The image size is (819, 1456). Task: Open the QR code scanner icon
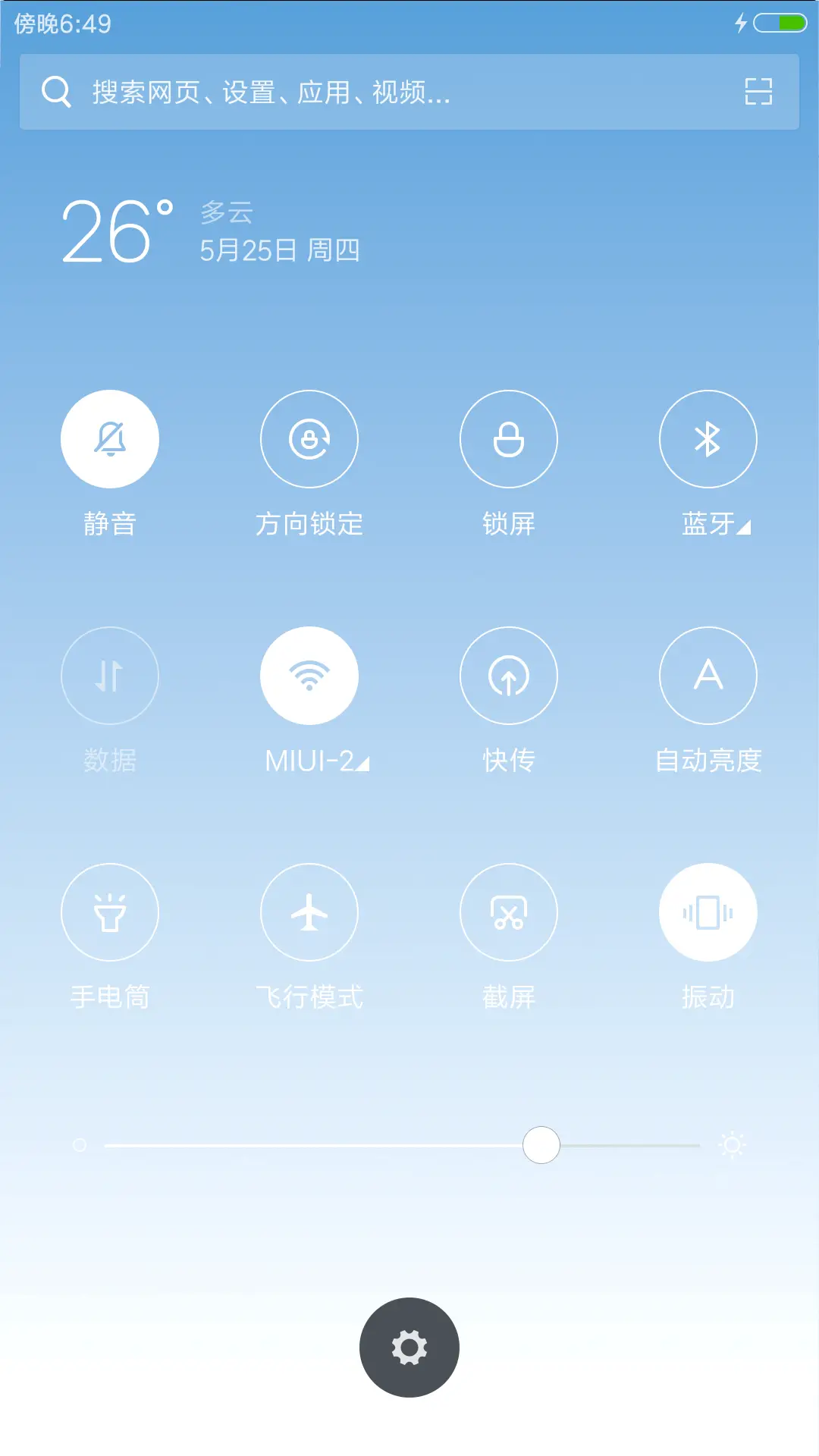(758, 92)
